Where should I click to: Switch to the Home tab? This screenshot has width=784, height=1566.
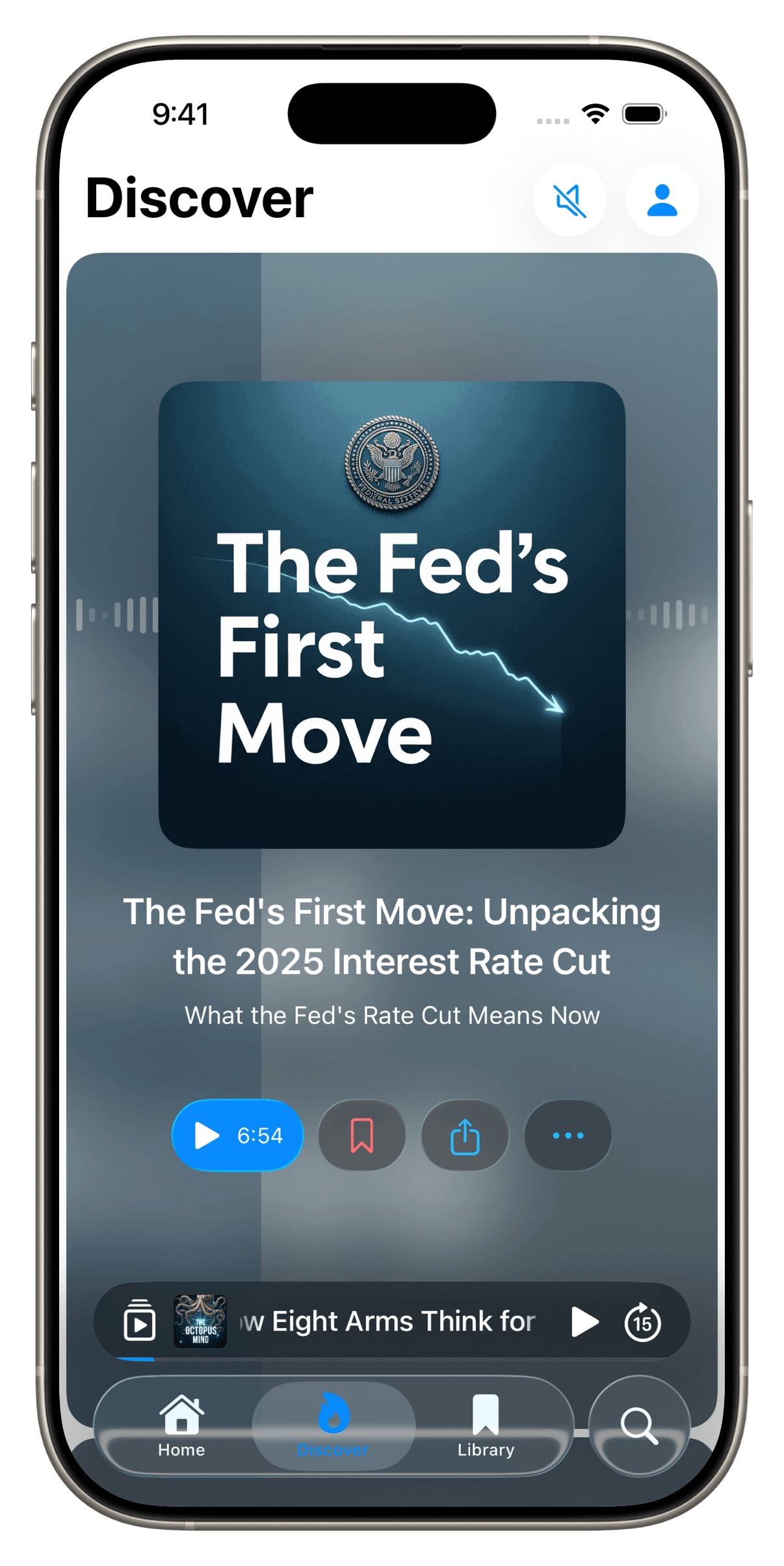point(181,1426)
